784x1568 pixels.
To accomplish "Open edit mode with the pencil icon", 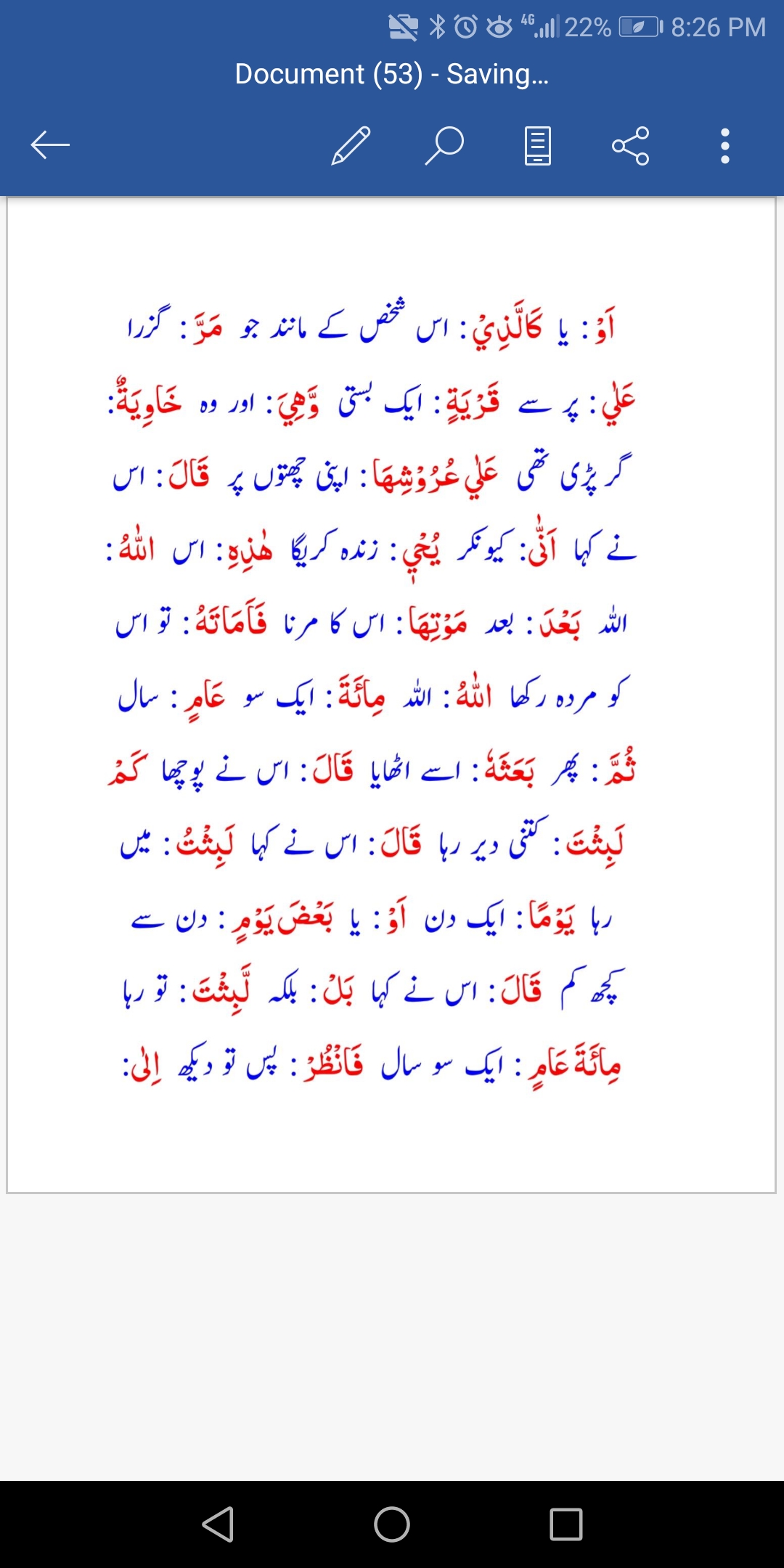I will click(x=351, y=145).
